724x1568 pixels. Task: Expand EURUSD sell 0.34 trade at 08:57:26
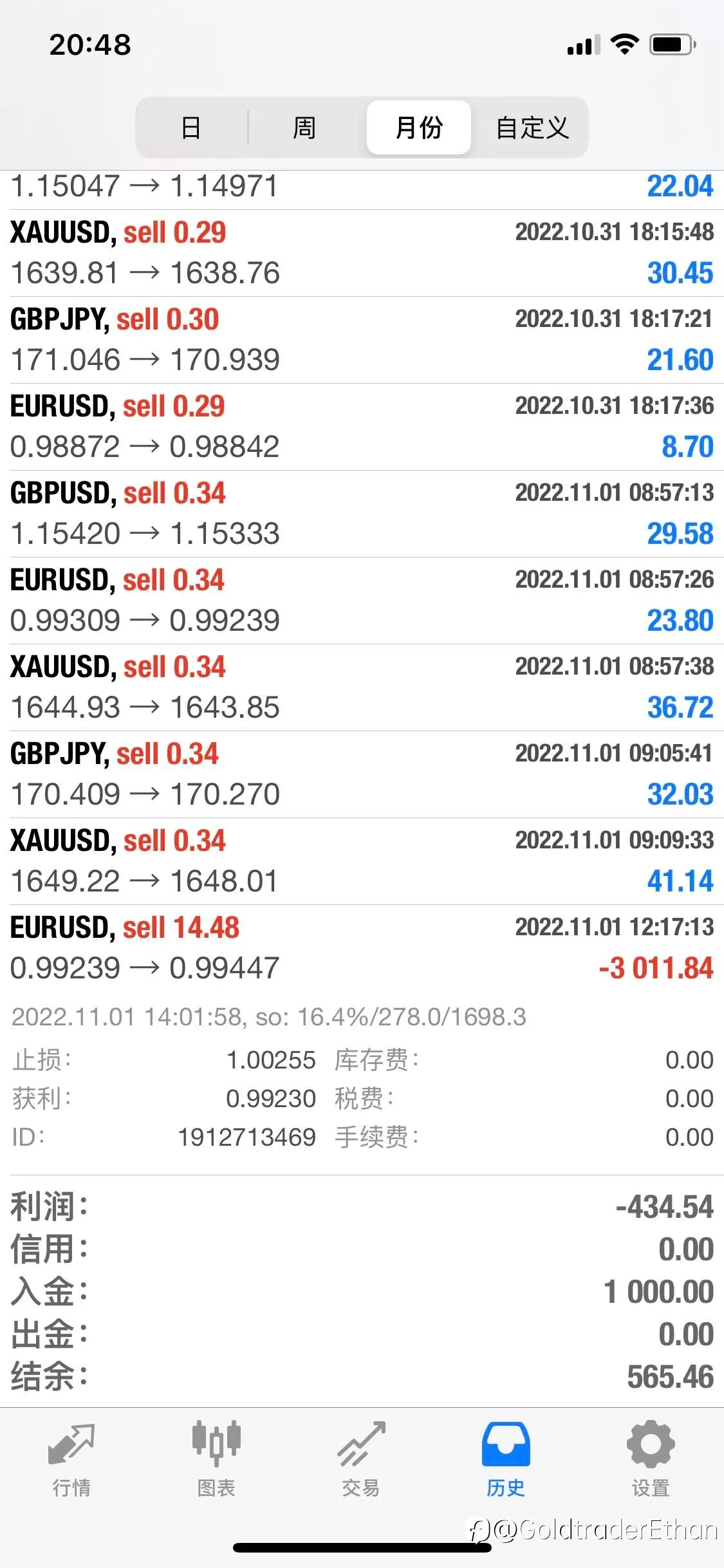point(362,601)
